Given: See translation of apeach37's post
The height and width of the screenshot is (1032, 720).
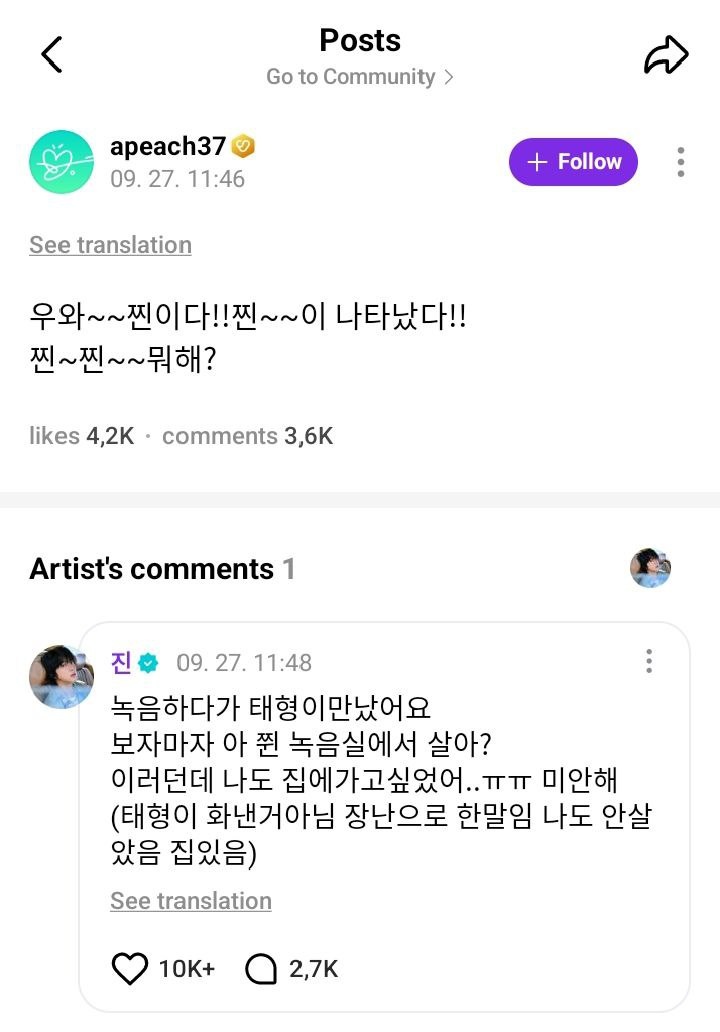Looking at the screenshot, I should (x=110, y=245).
